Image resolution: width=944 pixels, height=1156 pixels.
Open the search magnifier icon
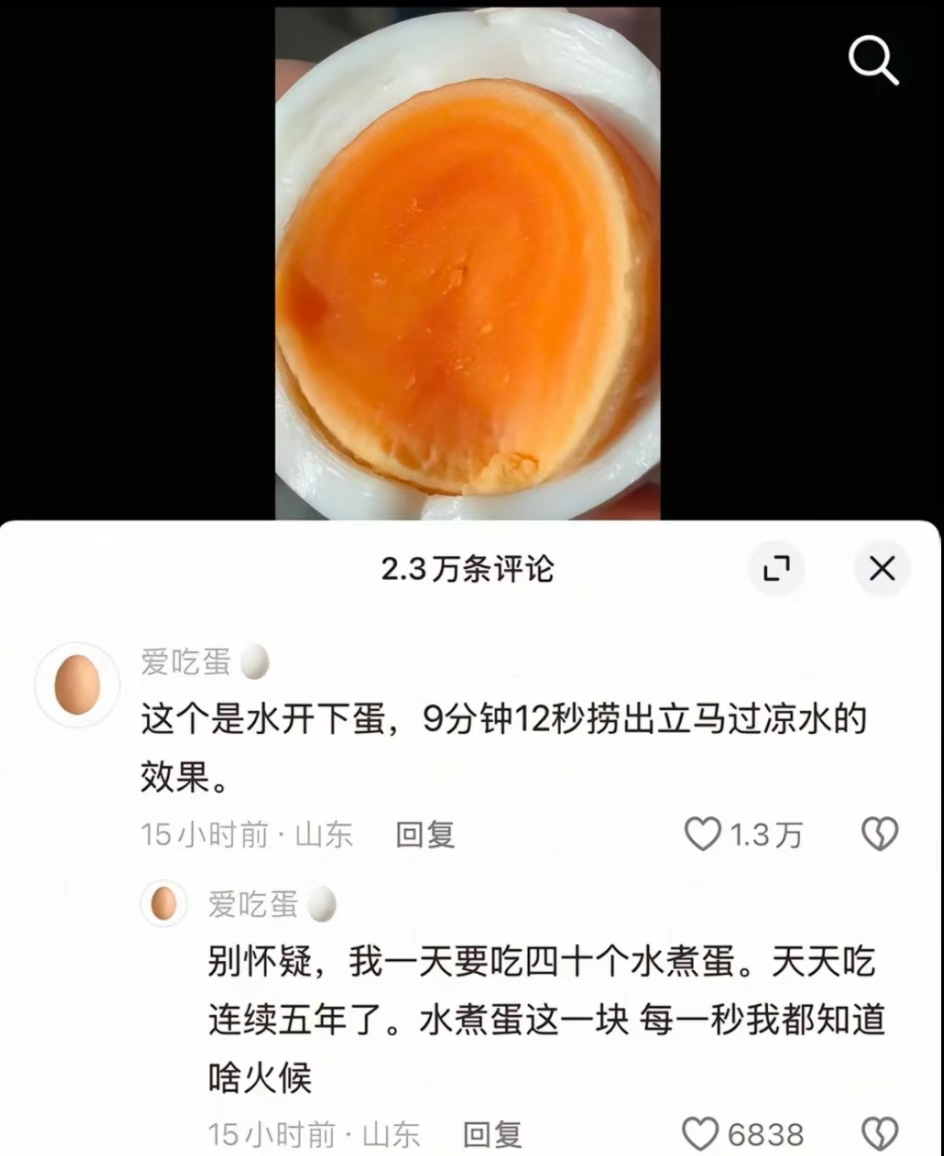click(x=874, y=61)
